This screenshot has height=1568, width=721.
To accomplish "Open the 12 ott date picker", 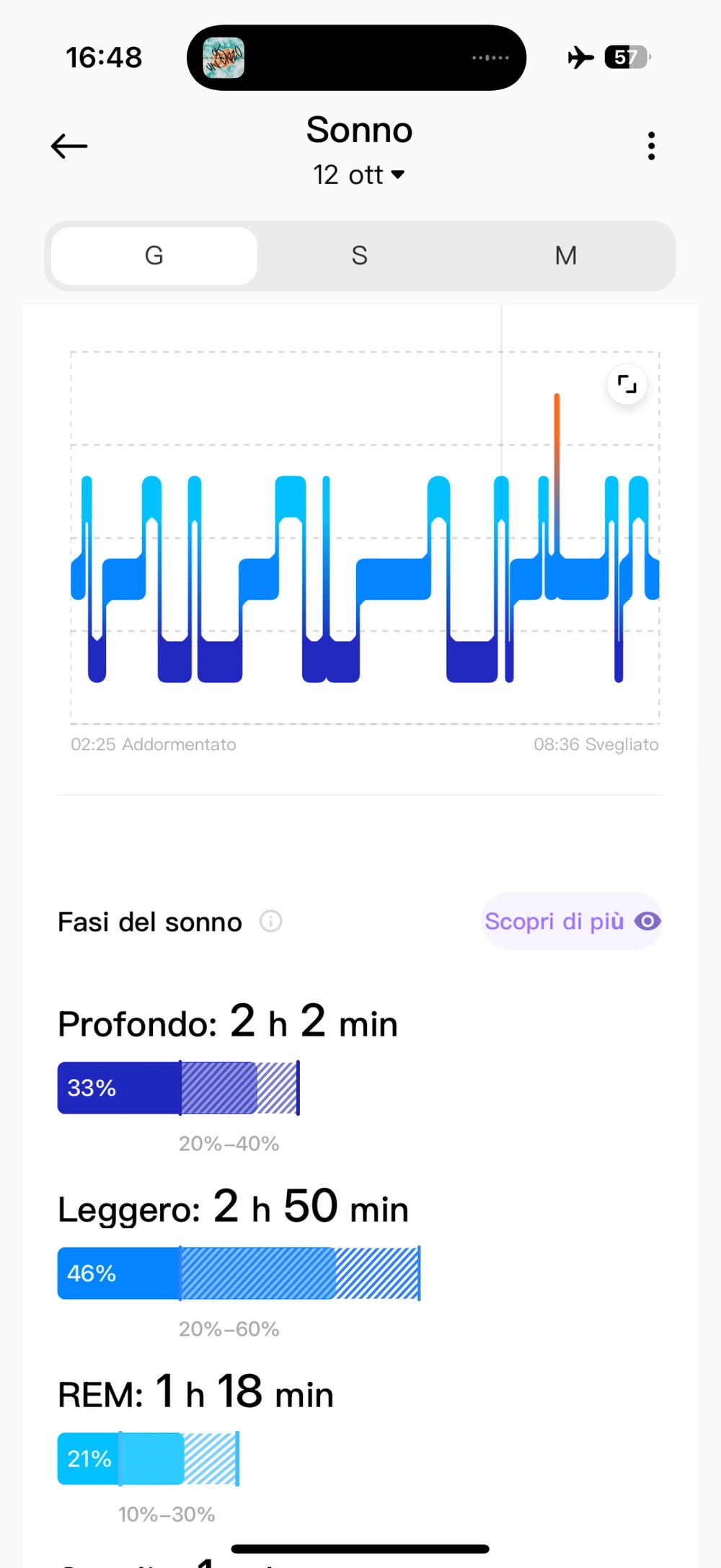I will (359, 175).
